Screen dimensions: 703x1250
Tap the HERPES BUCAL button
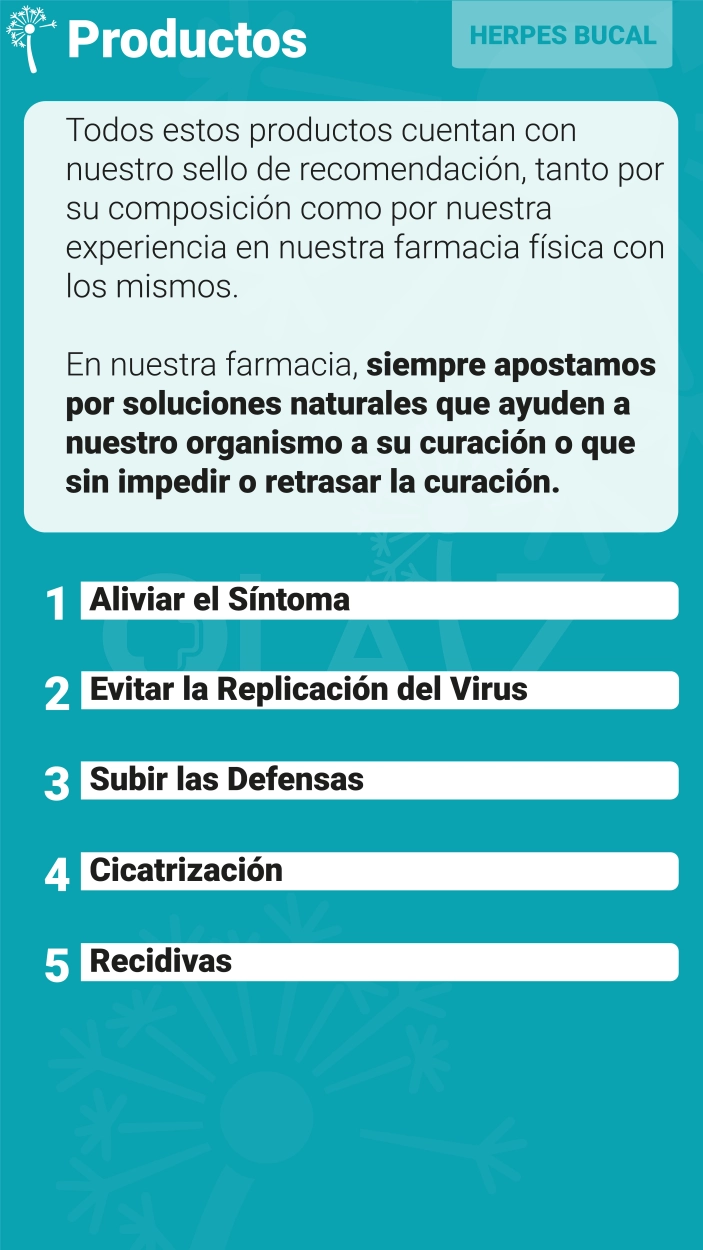tap(562, 35)
